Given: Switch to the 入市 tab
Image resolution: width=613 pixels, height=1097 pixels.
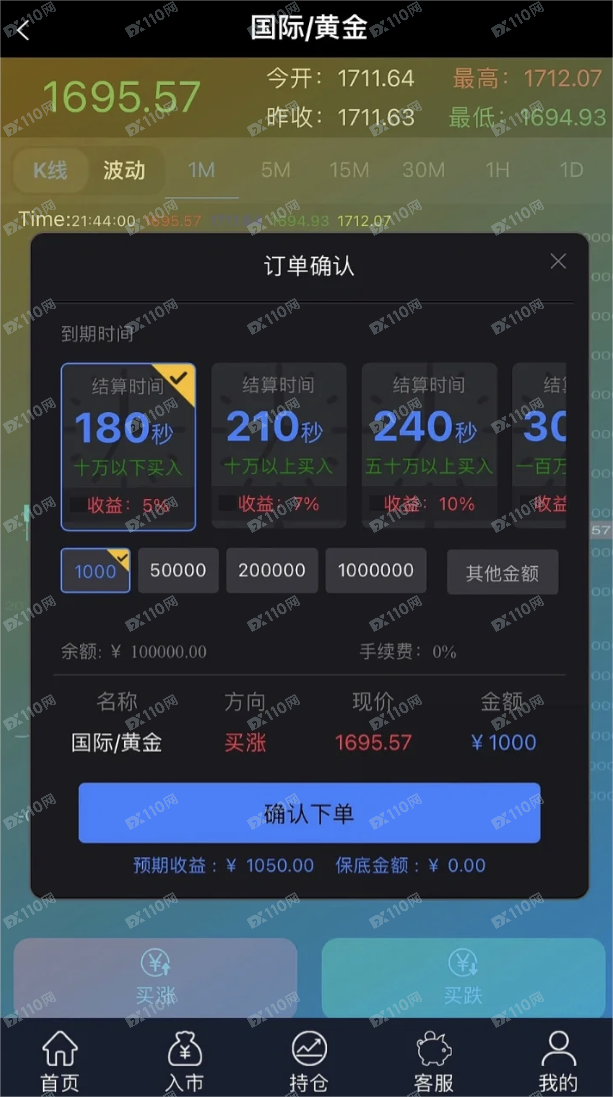Looking at the screenshot, I should click(x=184, y=1062).
